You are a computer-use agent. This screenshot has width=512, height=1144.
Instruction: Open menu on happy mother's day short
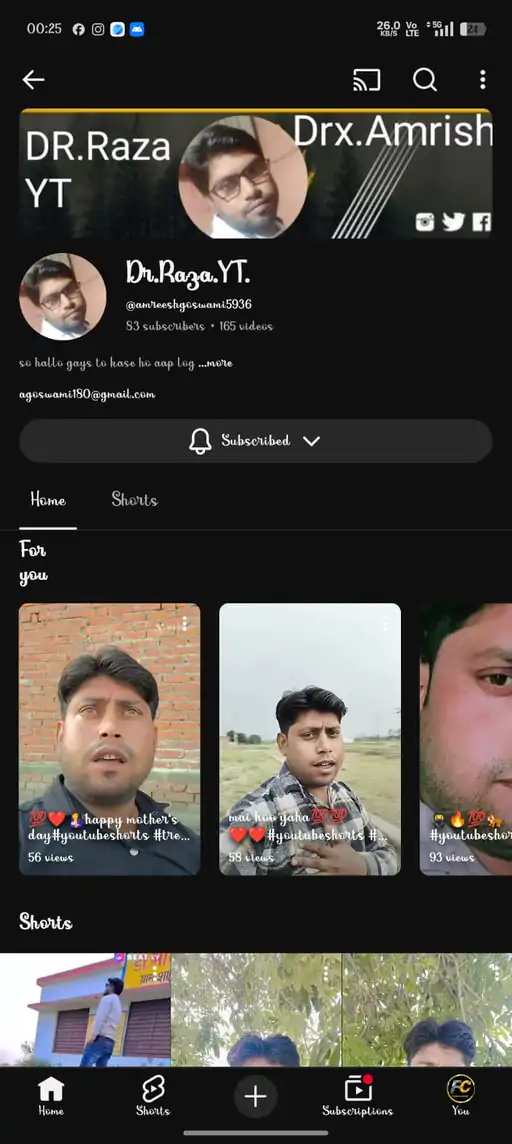(185, 623)
